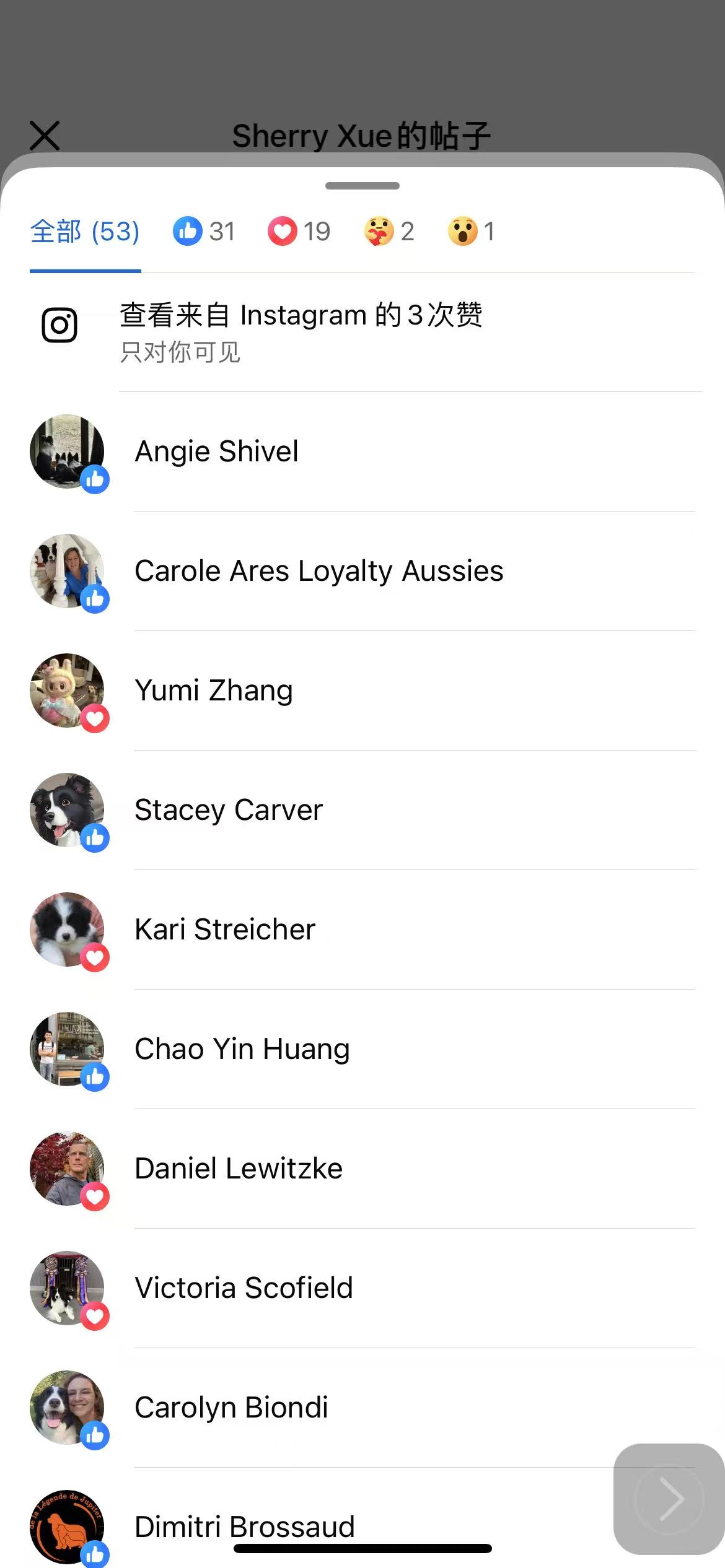The image size is (725, 1568).
Task: View Daniel Lewitzke's profile
Action: pyautogui.click(x=239, y=1169)
